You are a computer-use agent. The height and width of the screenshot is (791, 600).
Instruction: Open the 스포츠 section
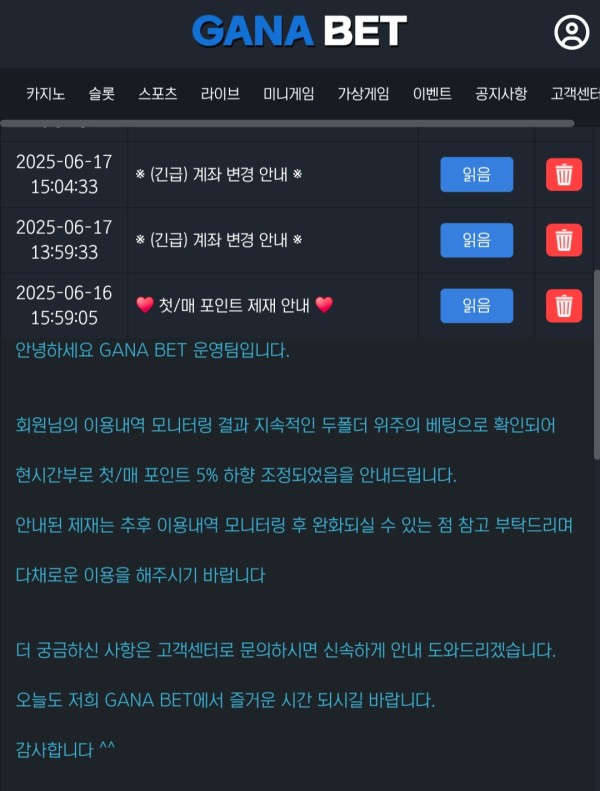tap(158, 94)
